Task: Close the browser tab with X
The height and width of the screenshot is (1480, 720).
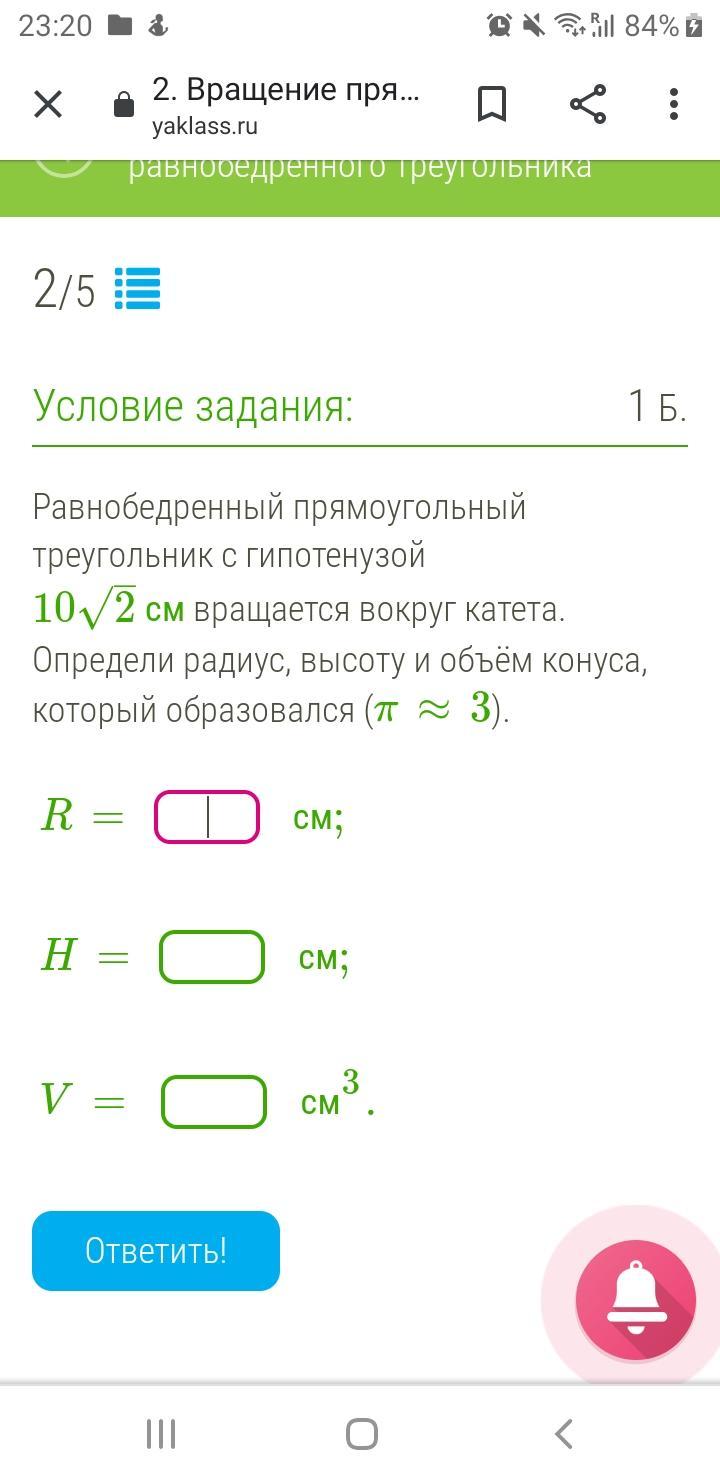Action: coord(48,104)
